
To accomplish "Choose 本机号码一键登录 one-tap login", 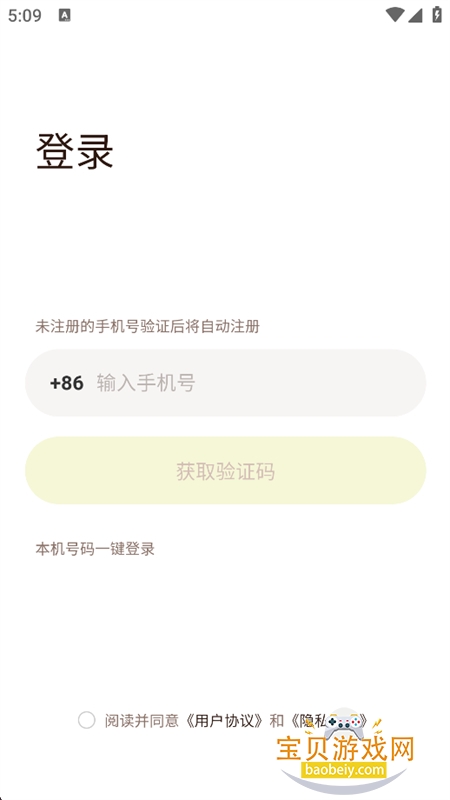I will (x=95, y=549).
